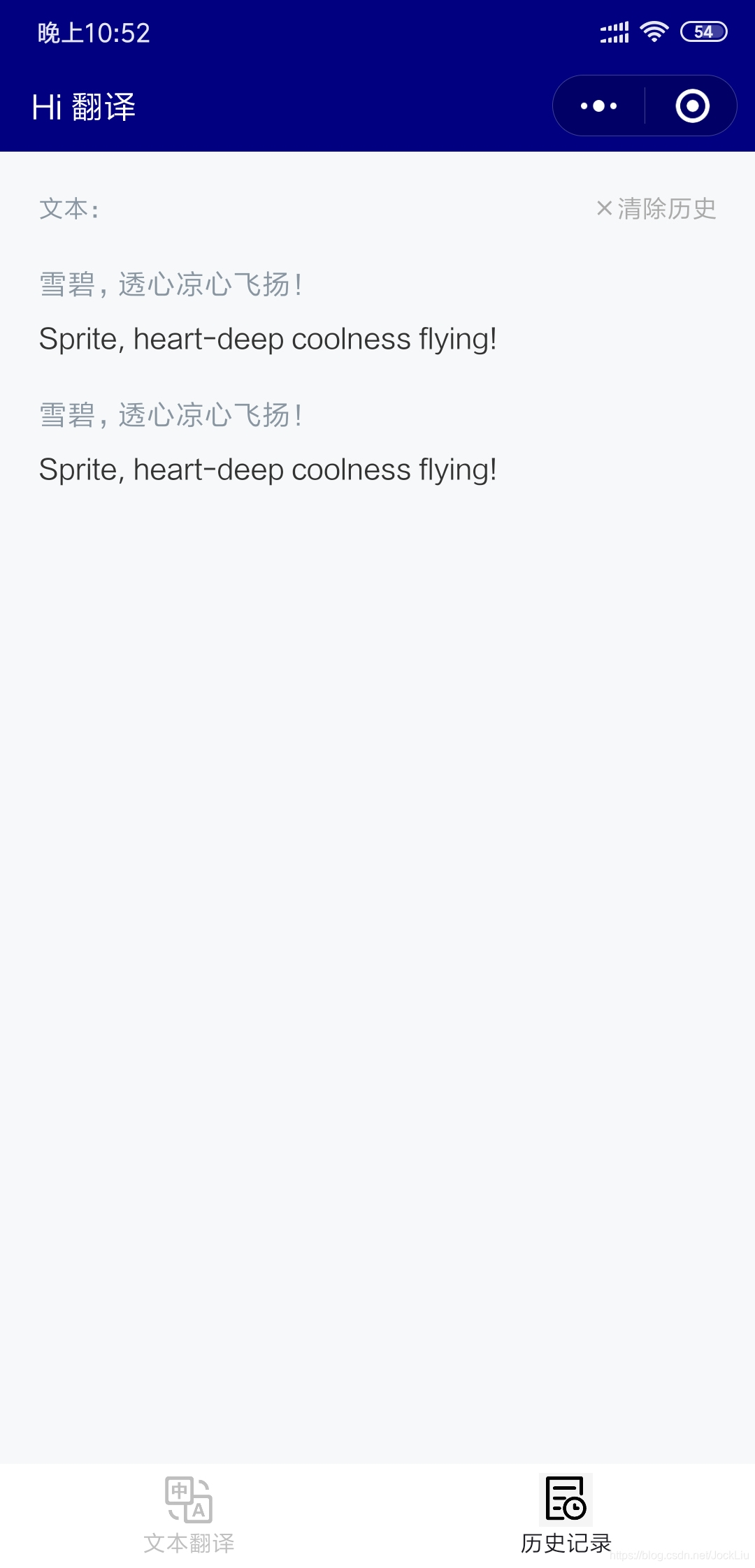Select the 历史记录 tab
Screen dimensions: 755x1568
pyautogui.click(x=566, y=1515)
